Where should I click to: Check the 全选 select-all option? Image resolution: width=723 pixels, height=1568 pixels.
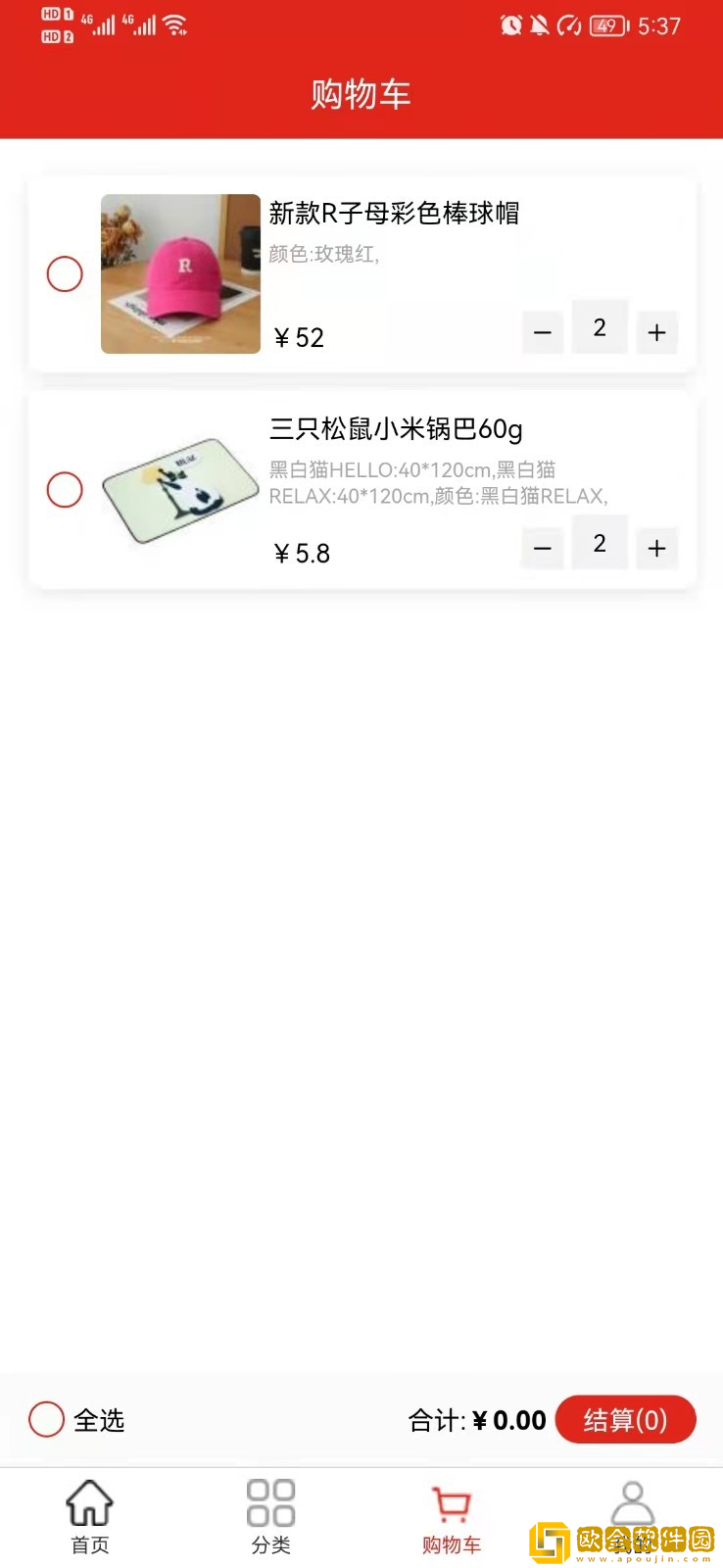click(x=46, y=1419)
